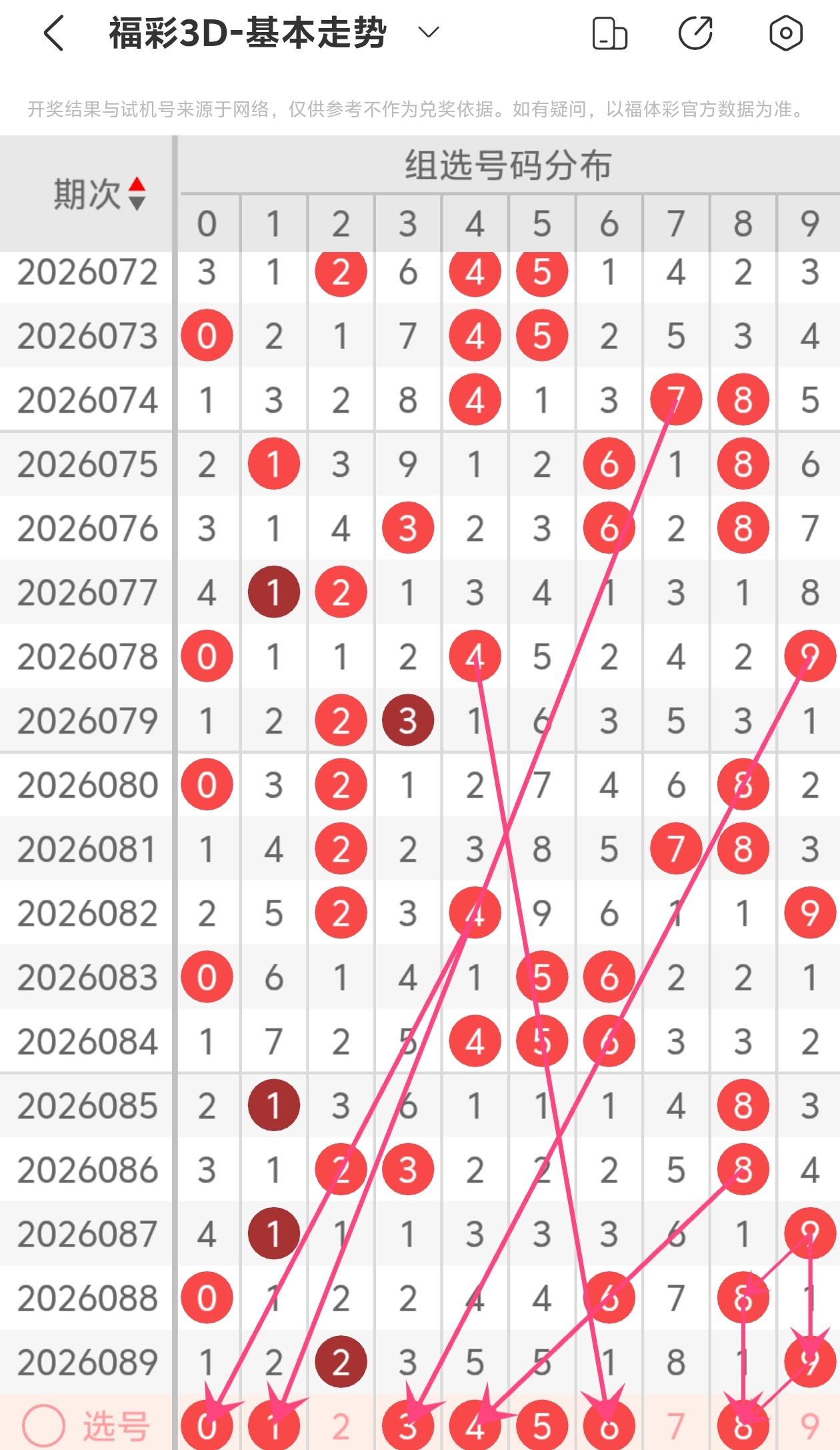Deselect number 5 in the 选号 row

point(541,1426)
